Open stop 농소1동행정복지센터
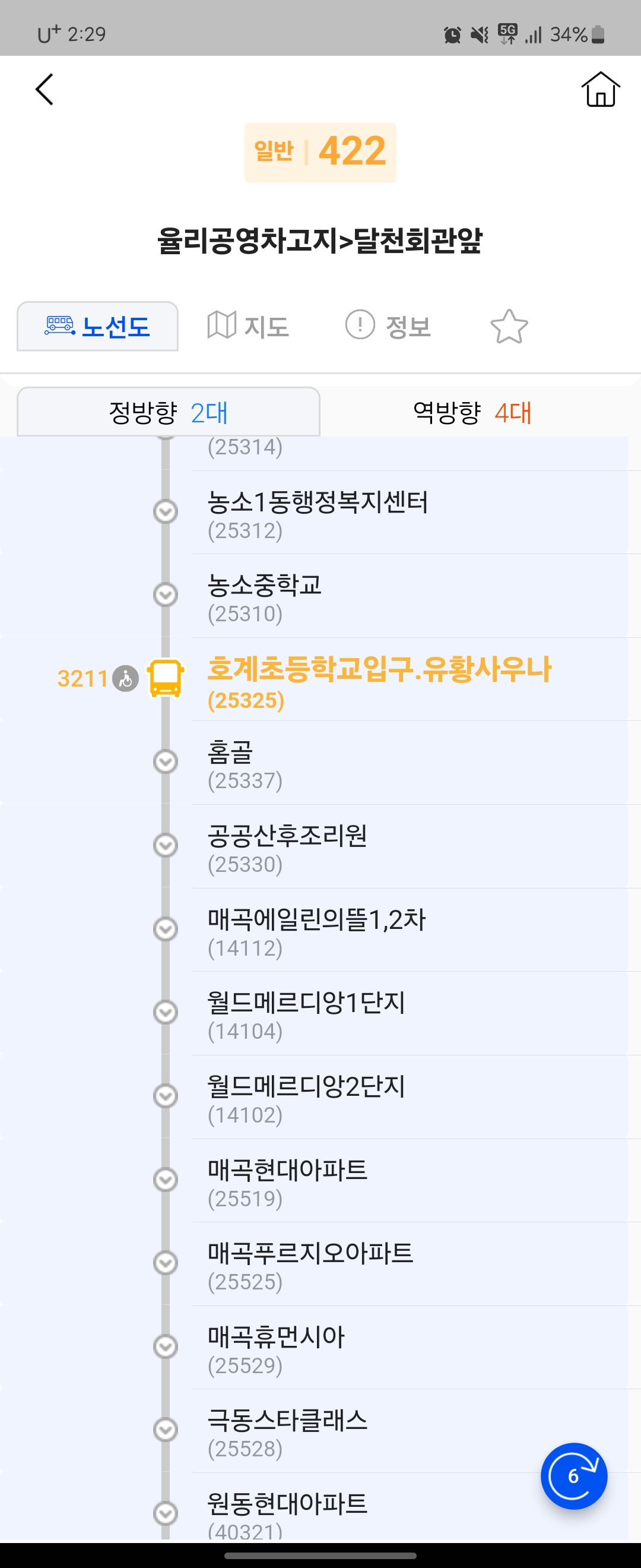This screenshot has height=1568, width=641. point(318,513)
